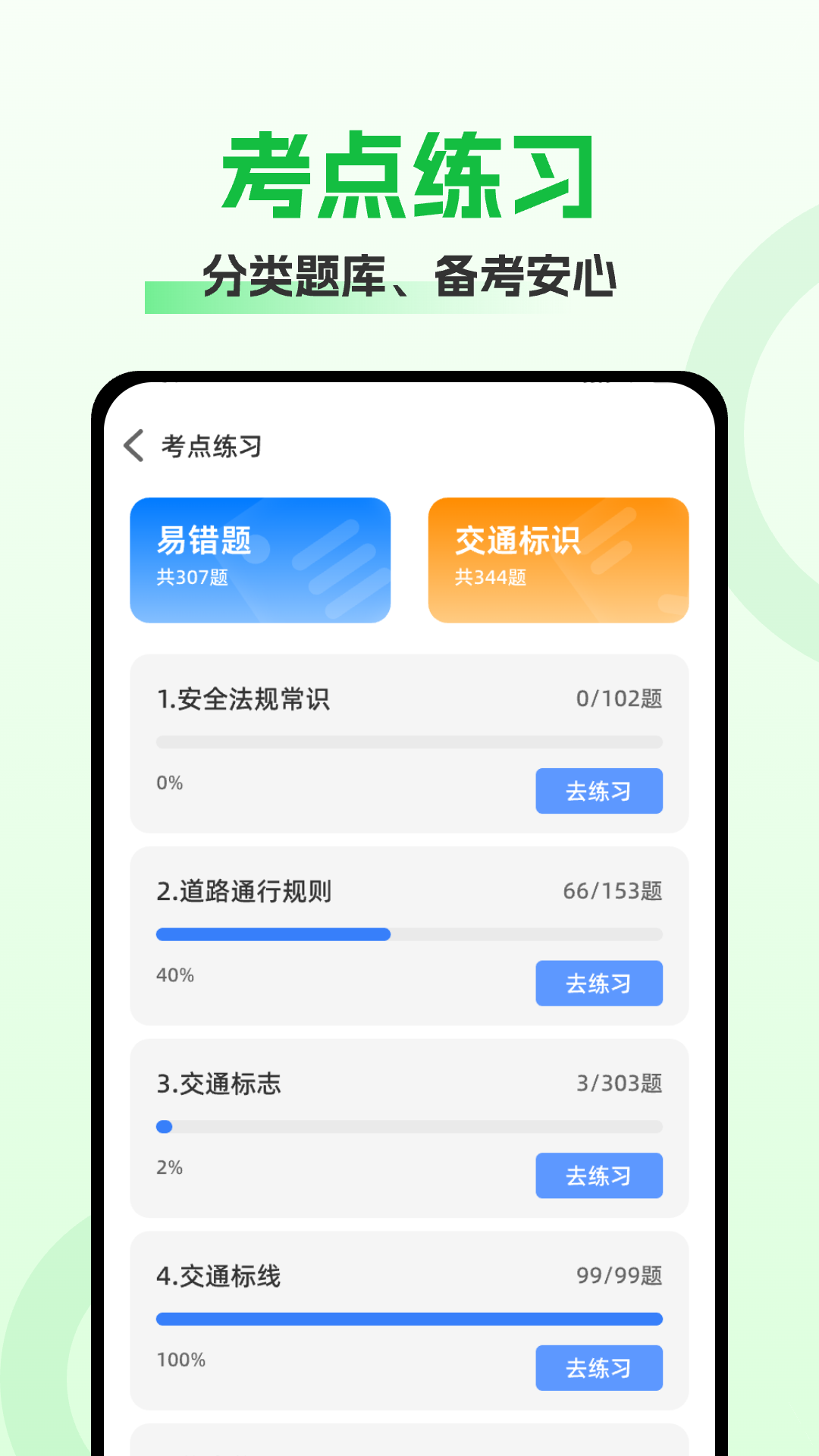Select the 考点练习 page title
Screen dimensions: 819x1456
(210, 447)
